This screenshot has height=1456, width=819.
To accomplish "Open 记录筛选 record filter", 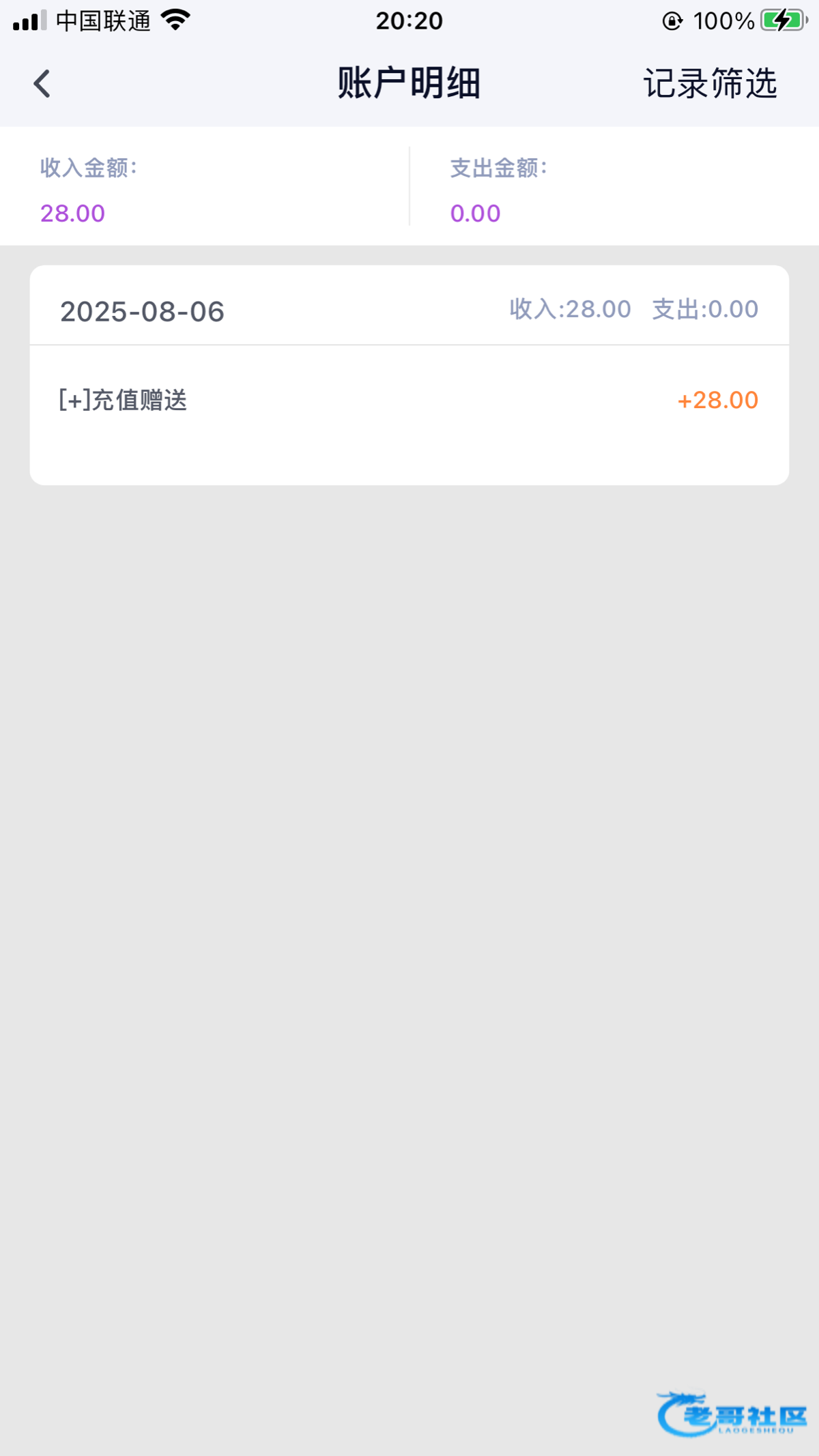I will tap(710, 84).
